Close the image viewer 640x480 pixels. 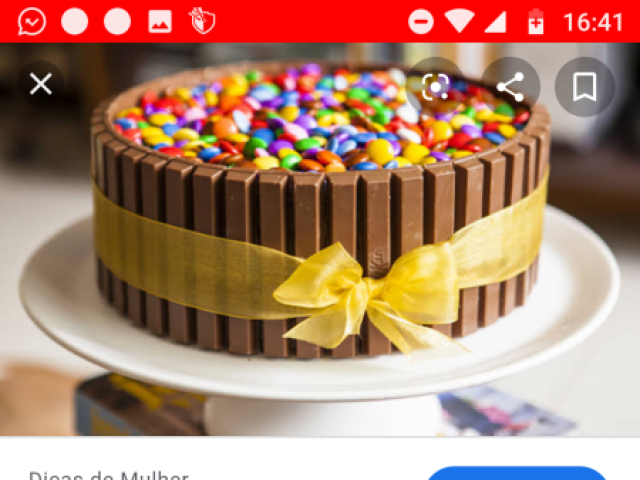40,85
